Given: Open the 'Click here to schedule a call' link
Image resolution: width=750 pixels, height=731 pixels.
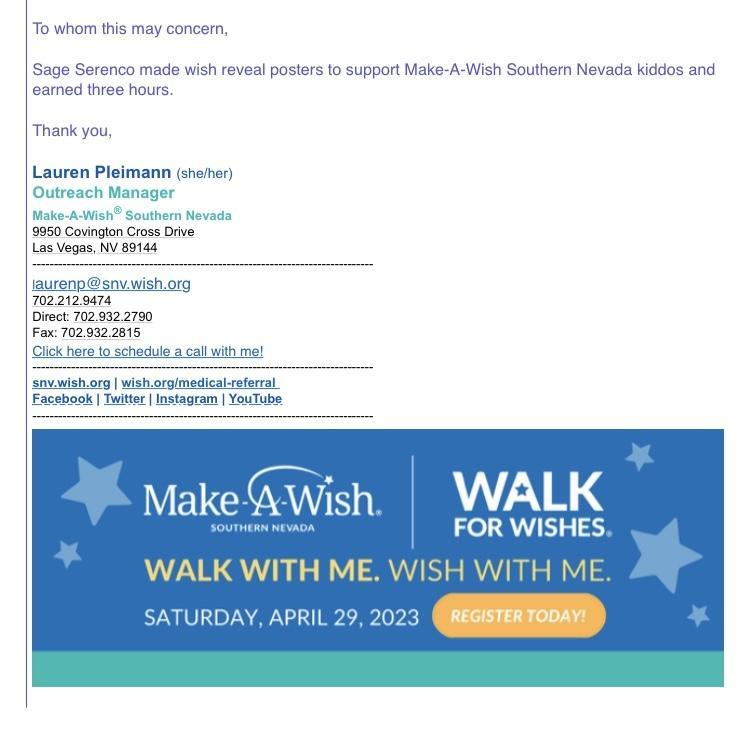Looking at the screenshot, I should (148, 351).
